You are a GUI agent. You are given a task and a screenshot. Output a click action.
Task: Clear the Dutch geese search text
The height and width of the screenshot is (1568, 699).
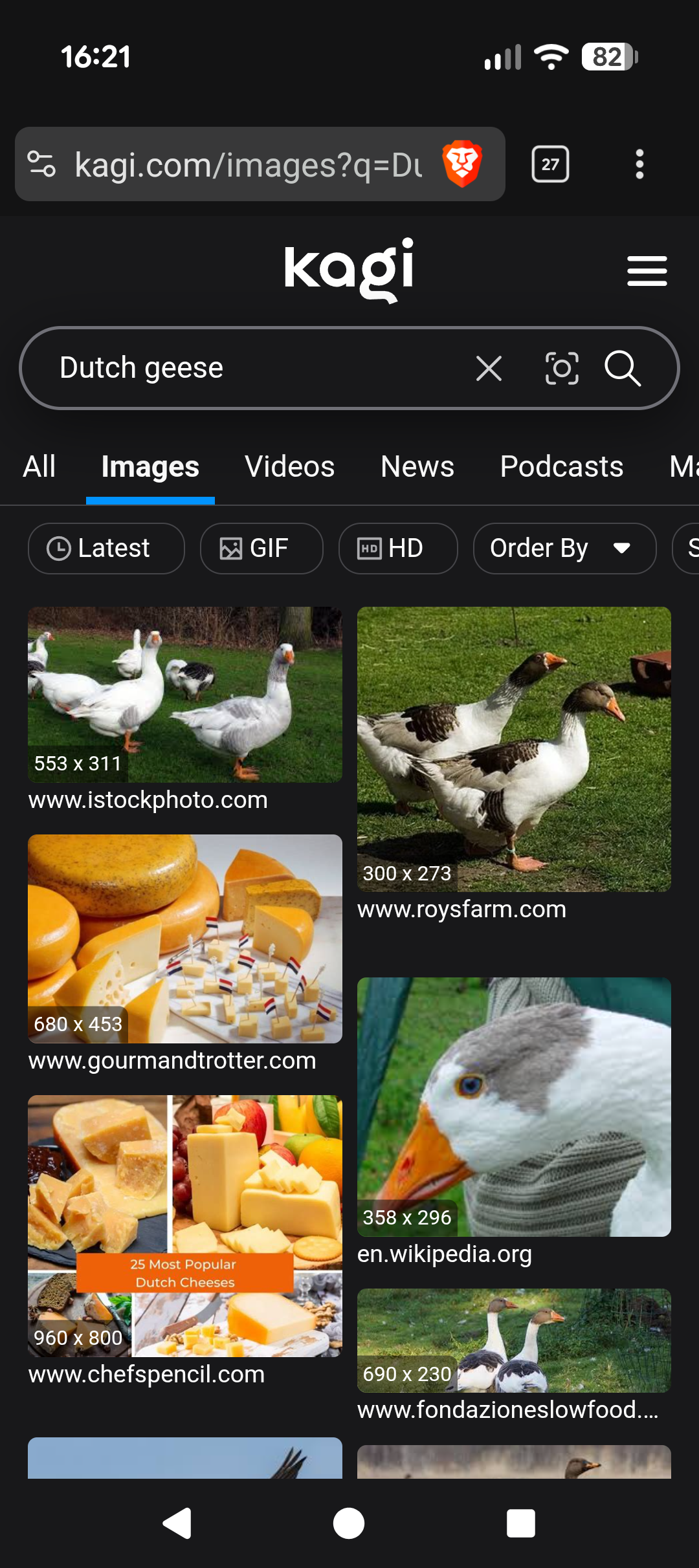click(489, 369)
